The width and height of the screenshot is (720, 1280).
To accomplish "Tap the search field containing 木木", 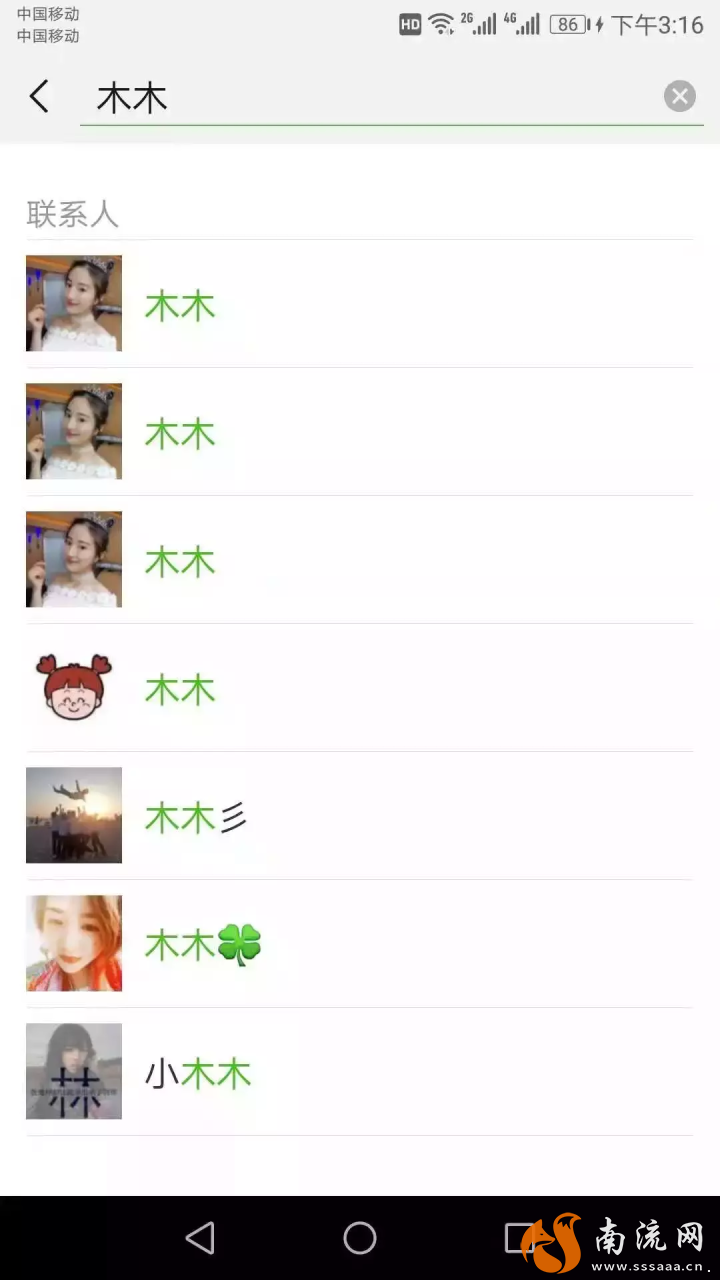I will [x=370, y=98].
